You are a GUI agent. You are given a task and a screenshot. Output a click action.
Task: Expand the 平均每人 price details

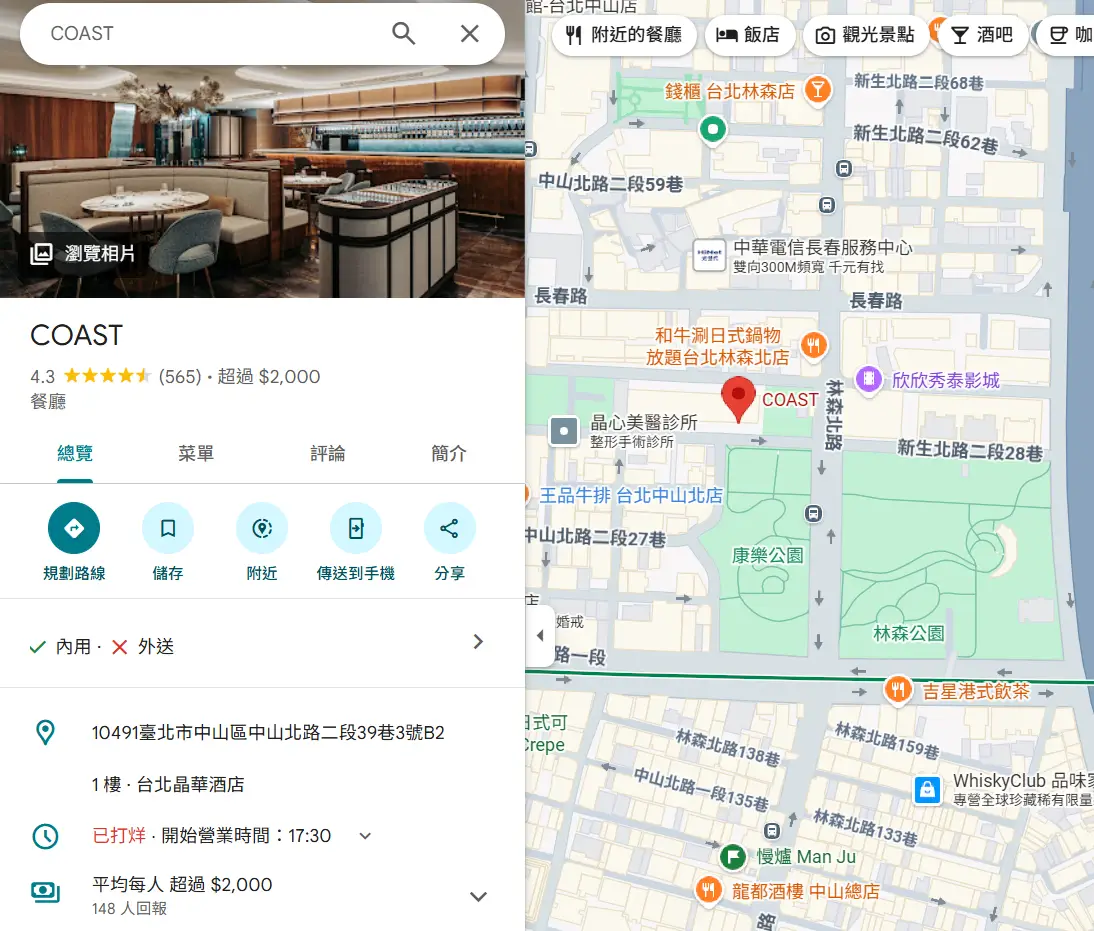pos(478,896)
